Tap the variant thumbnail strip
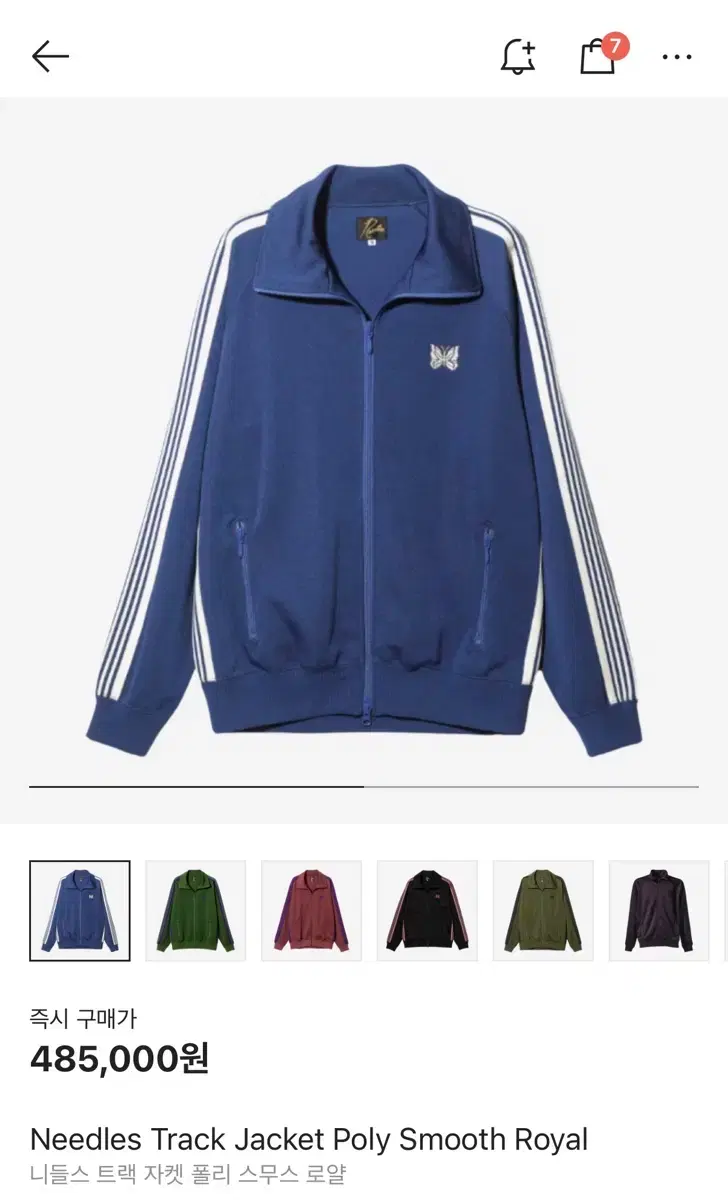Screen dimensions: 728x1200 (x=364, y=909)
